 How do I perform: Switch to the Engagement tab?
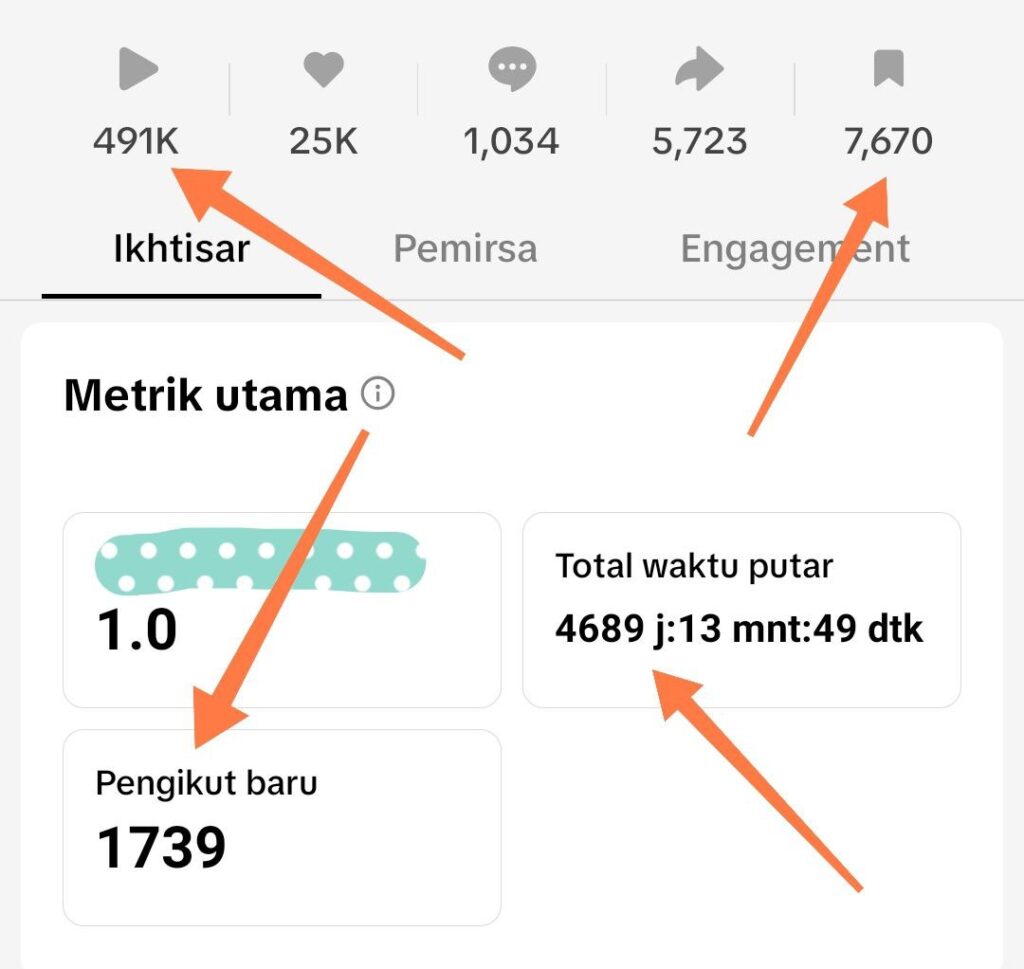(x=795, y=248)
